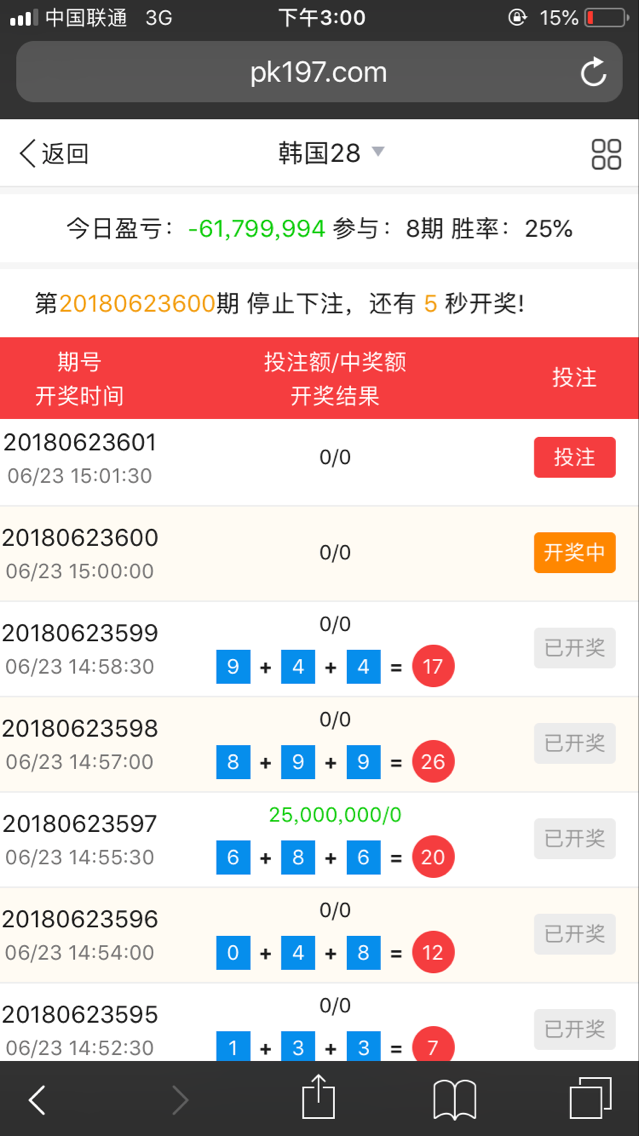Open the four-square grid menu
Screen dimensions: 639x1136
click(606, 154)
